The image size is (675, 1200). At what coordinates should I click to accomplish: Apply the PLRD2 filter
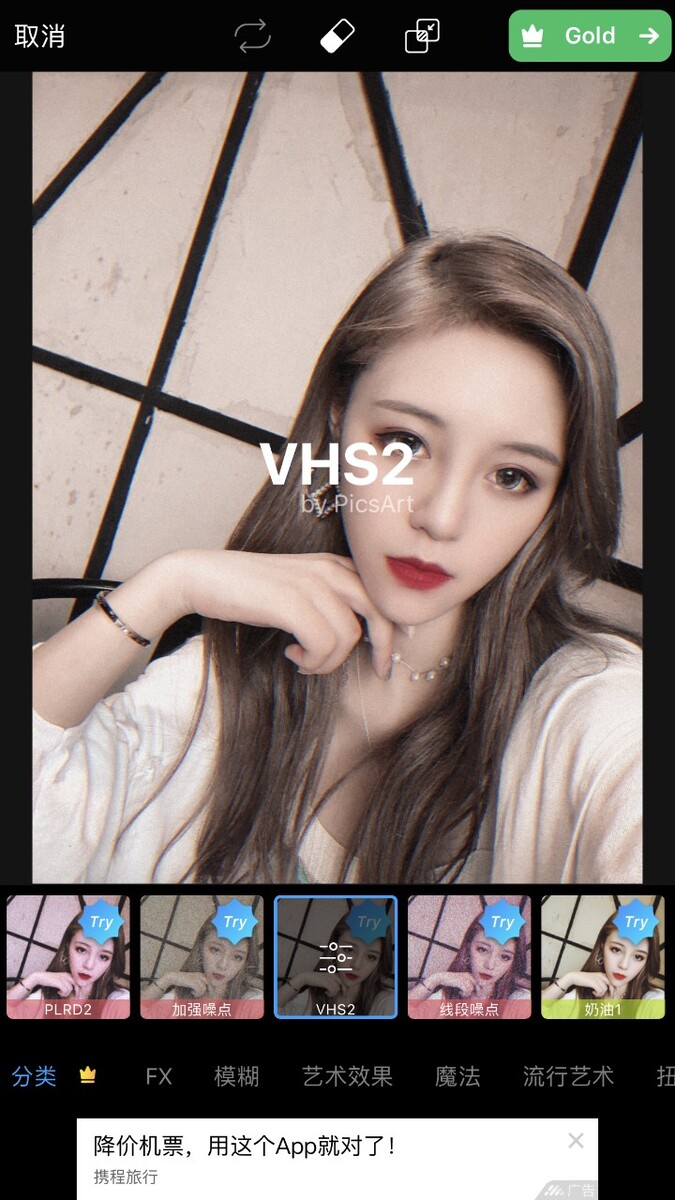click(68, 956)
